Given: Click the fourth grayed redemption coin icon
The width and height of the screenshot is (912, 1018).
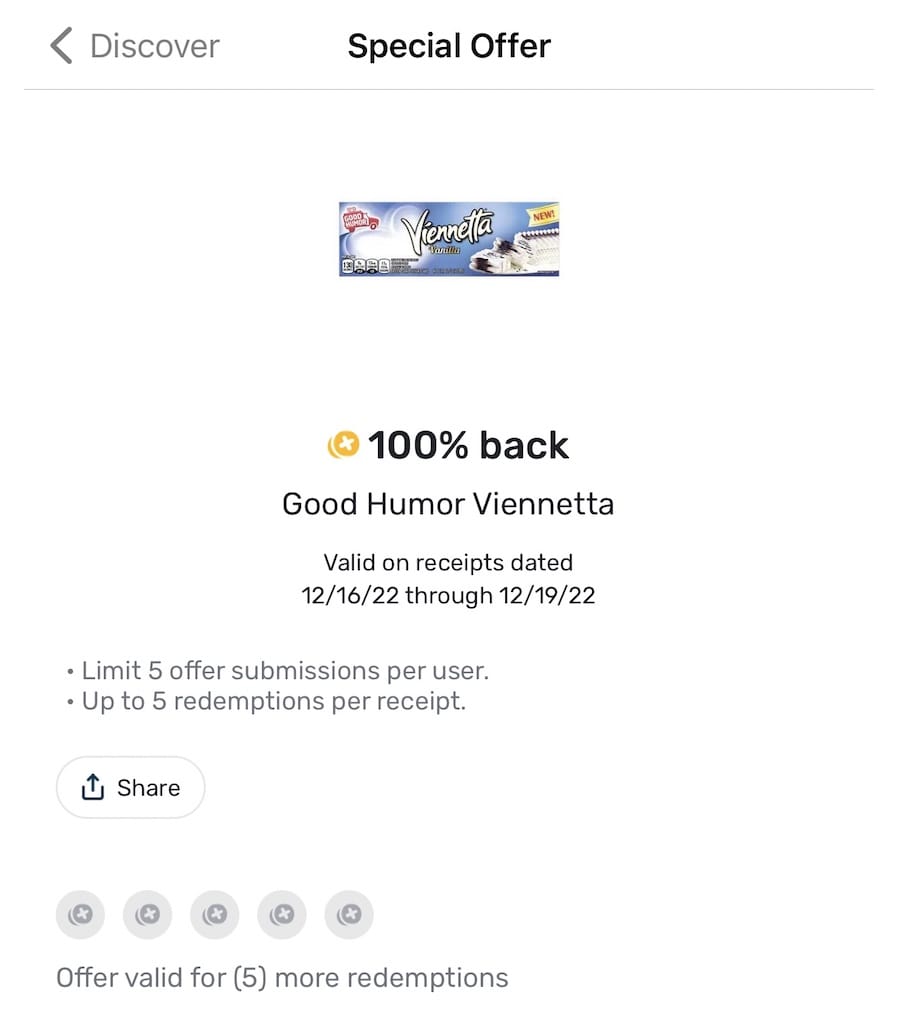Looking at the screenshot, I should (x=281, y=914).
